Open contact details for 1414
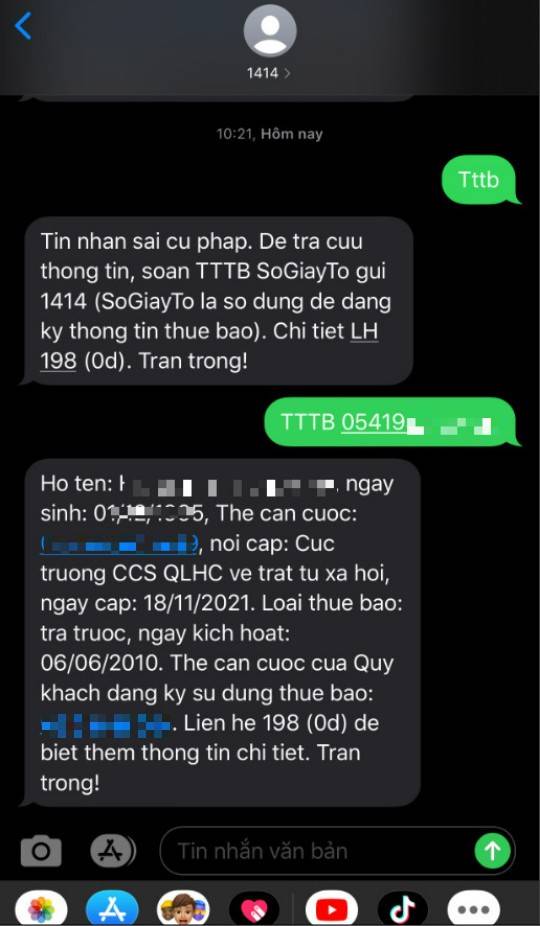The width and height of the screenshot is (540, 926). [269, 43]
